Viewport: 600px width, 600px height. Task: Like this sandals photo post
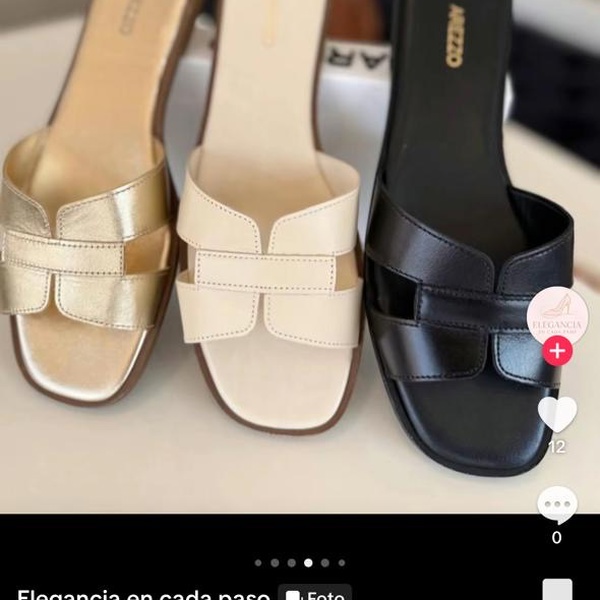pos(557,414)
